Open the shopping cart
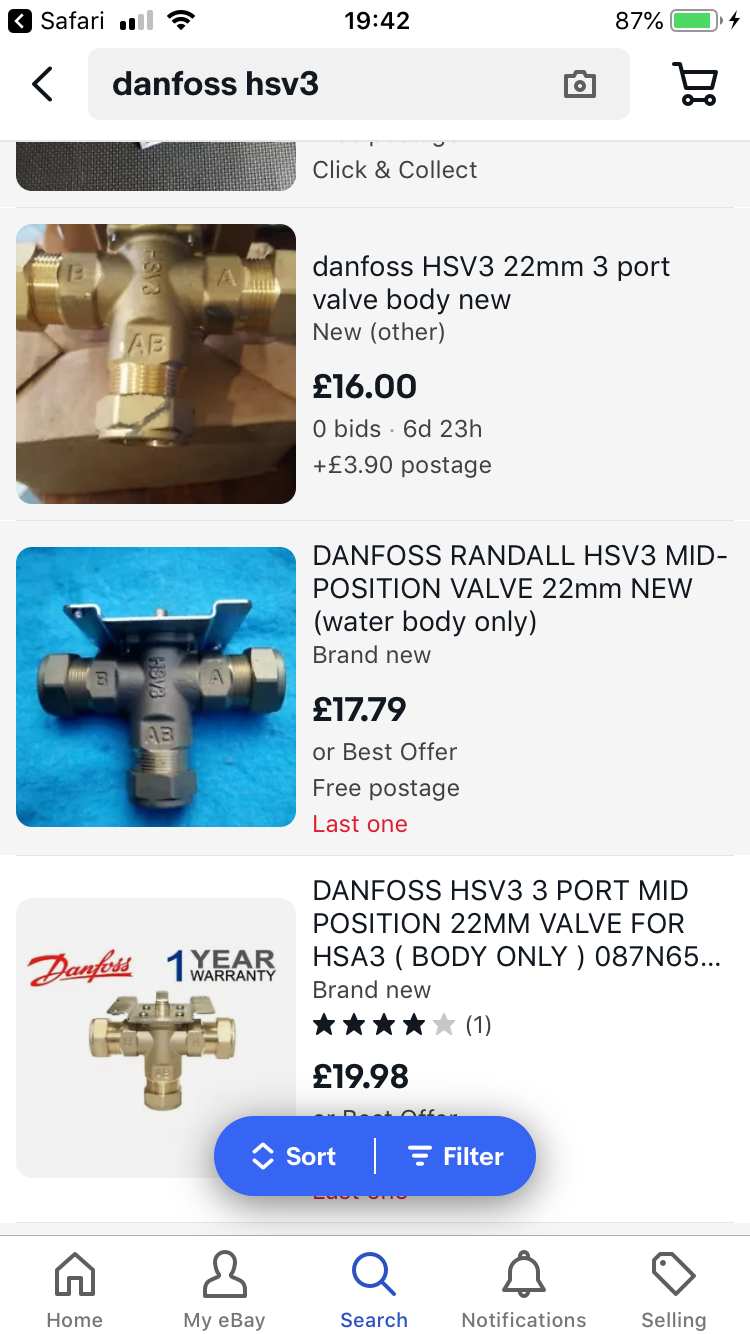The width and height of the screenshot is (750, 1334). click(694, 84)
